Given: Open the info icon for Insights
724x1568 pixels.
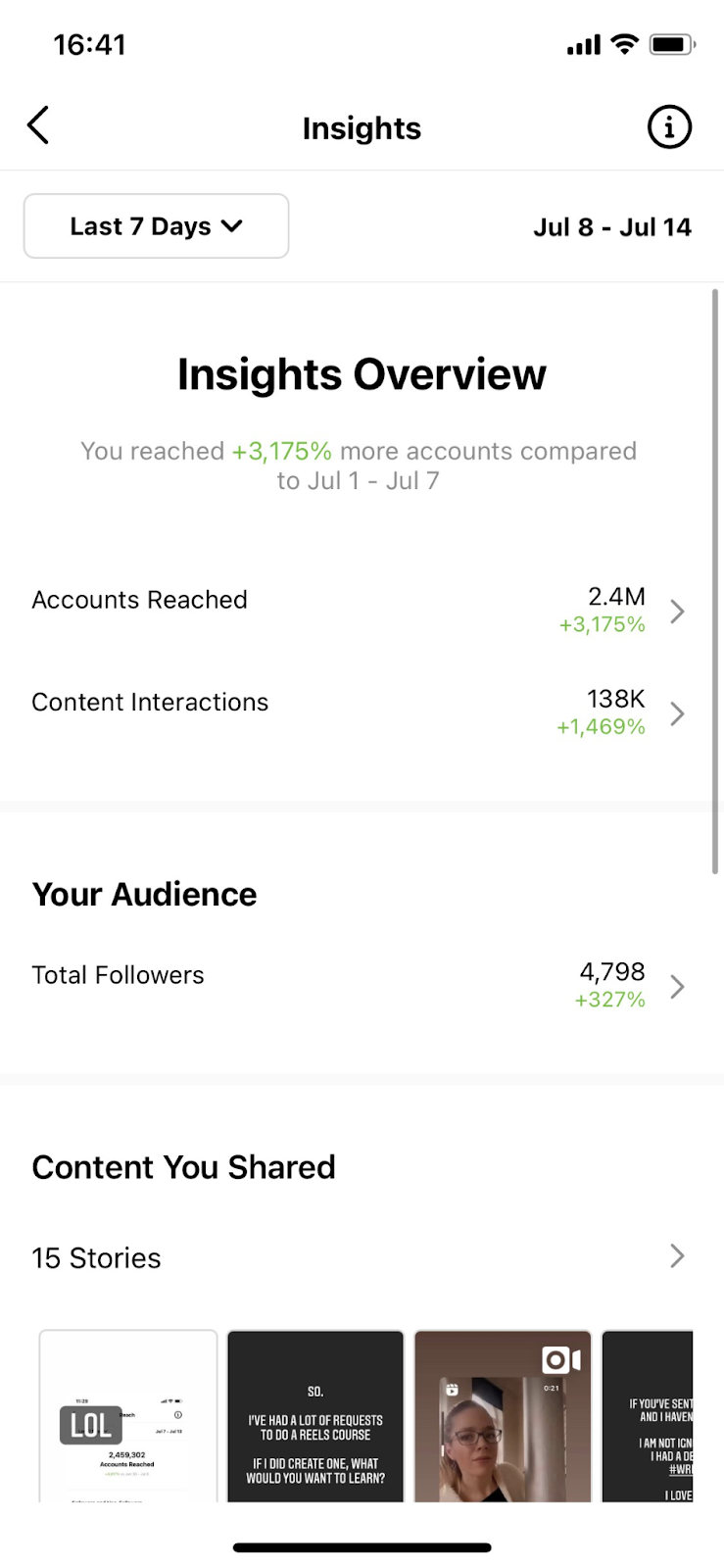Looking at the screenshot, I should pyautogui.click(x=669, y=127).
